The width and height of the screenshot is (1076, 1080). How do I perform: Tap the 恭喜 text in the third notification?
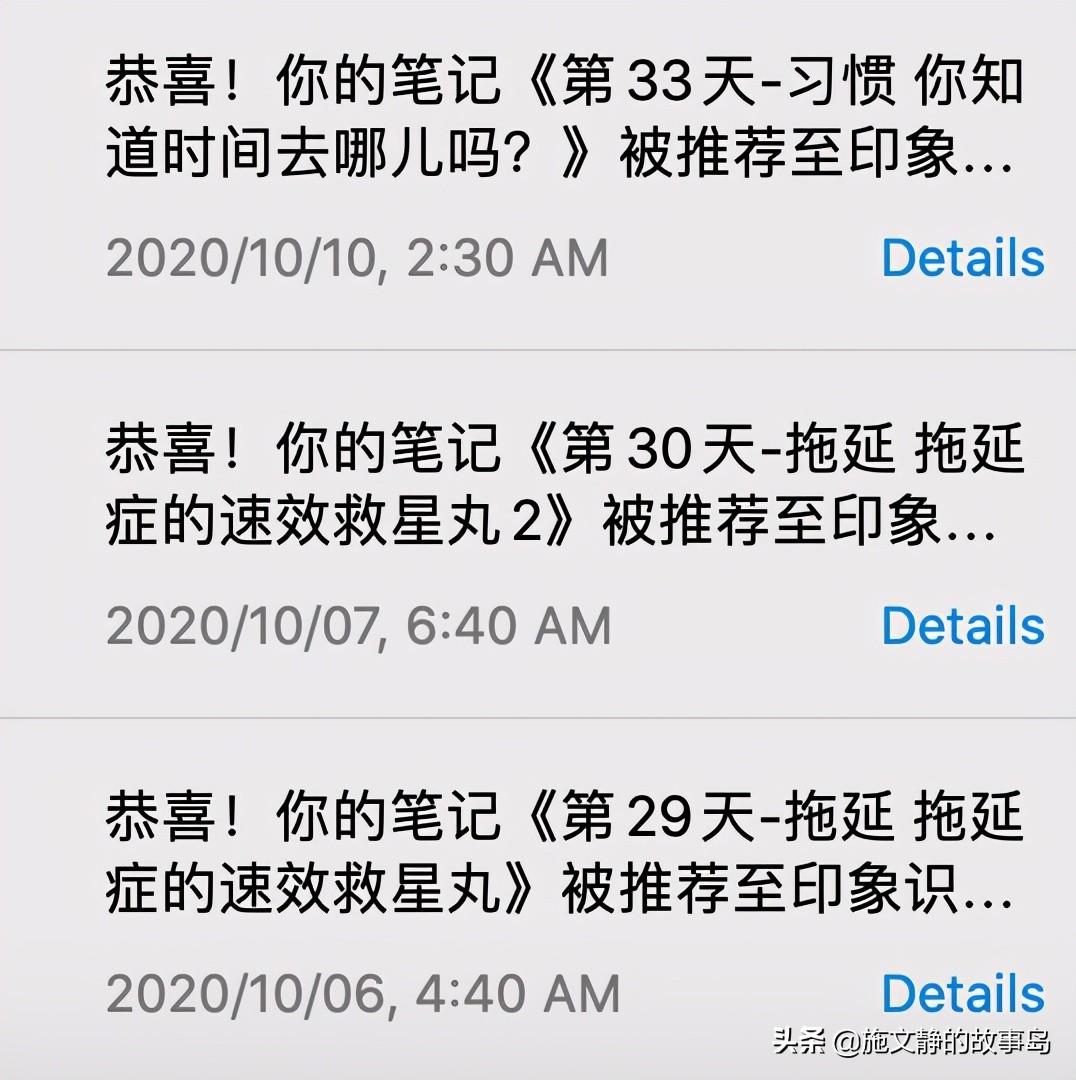(160, 820)
